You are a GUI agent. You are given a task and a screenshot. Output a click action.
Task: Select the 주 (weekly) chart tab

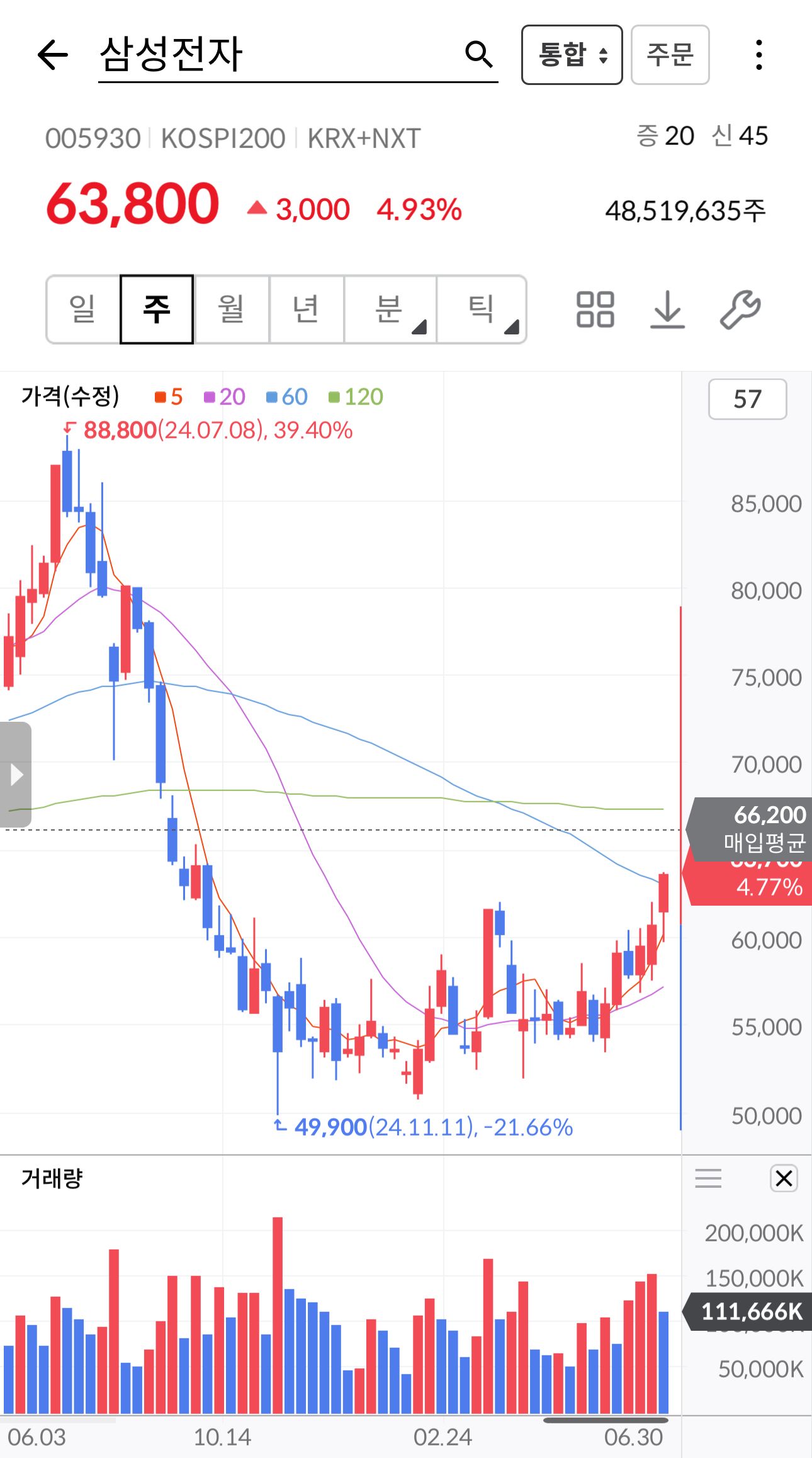(x=157, y=309)
